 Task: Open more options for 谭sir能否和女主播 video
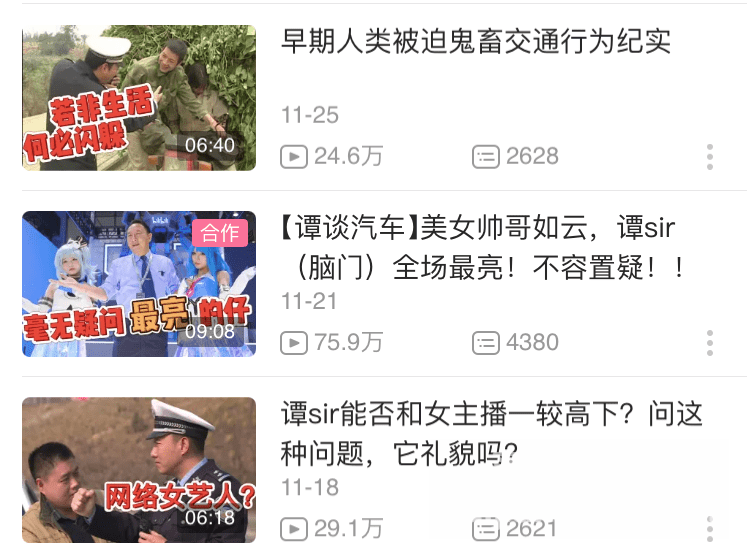coord(709,529)
